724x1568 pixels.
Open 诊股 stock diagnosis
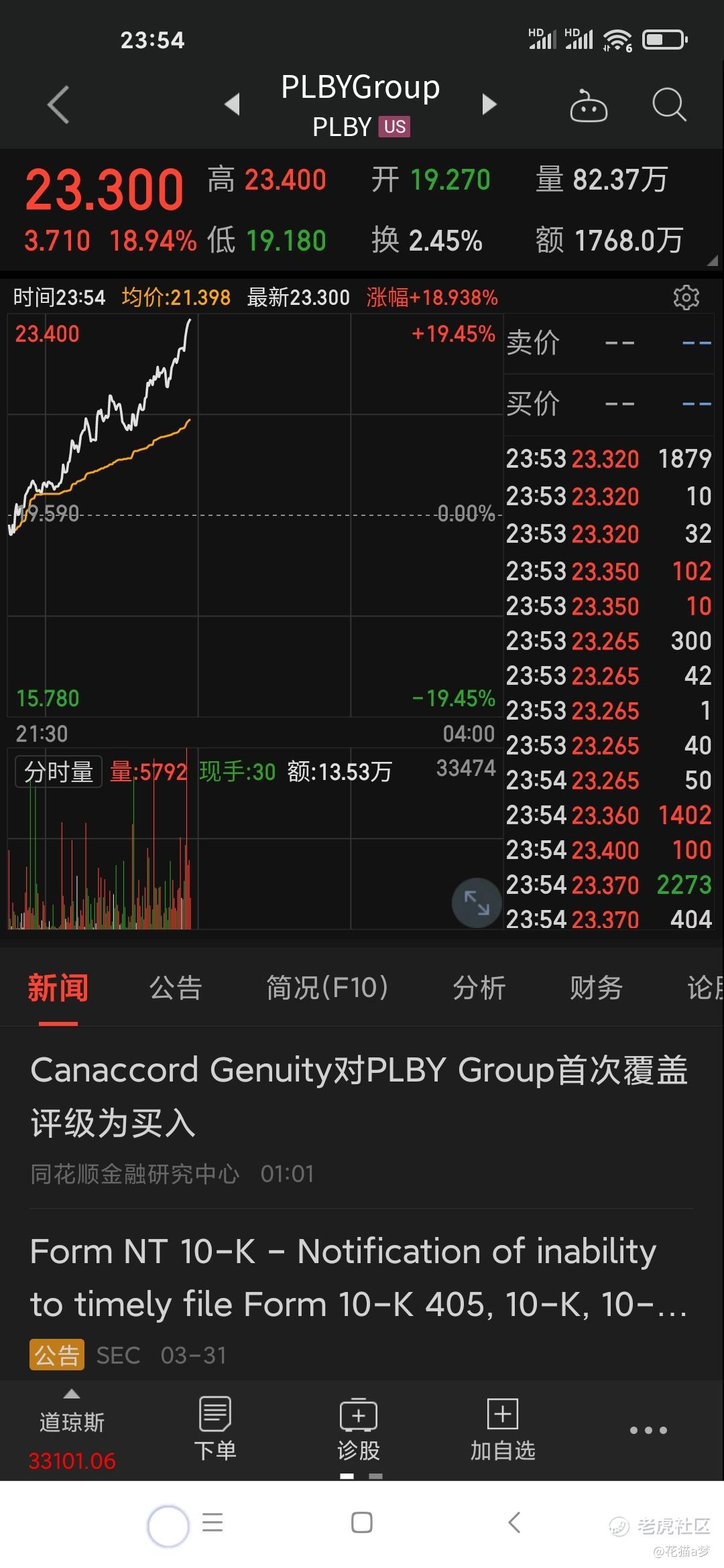click(x=359, y=1430)
